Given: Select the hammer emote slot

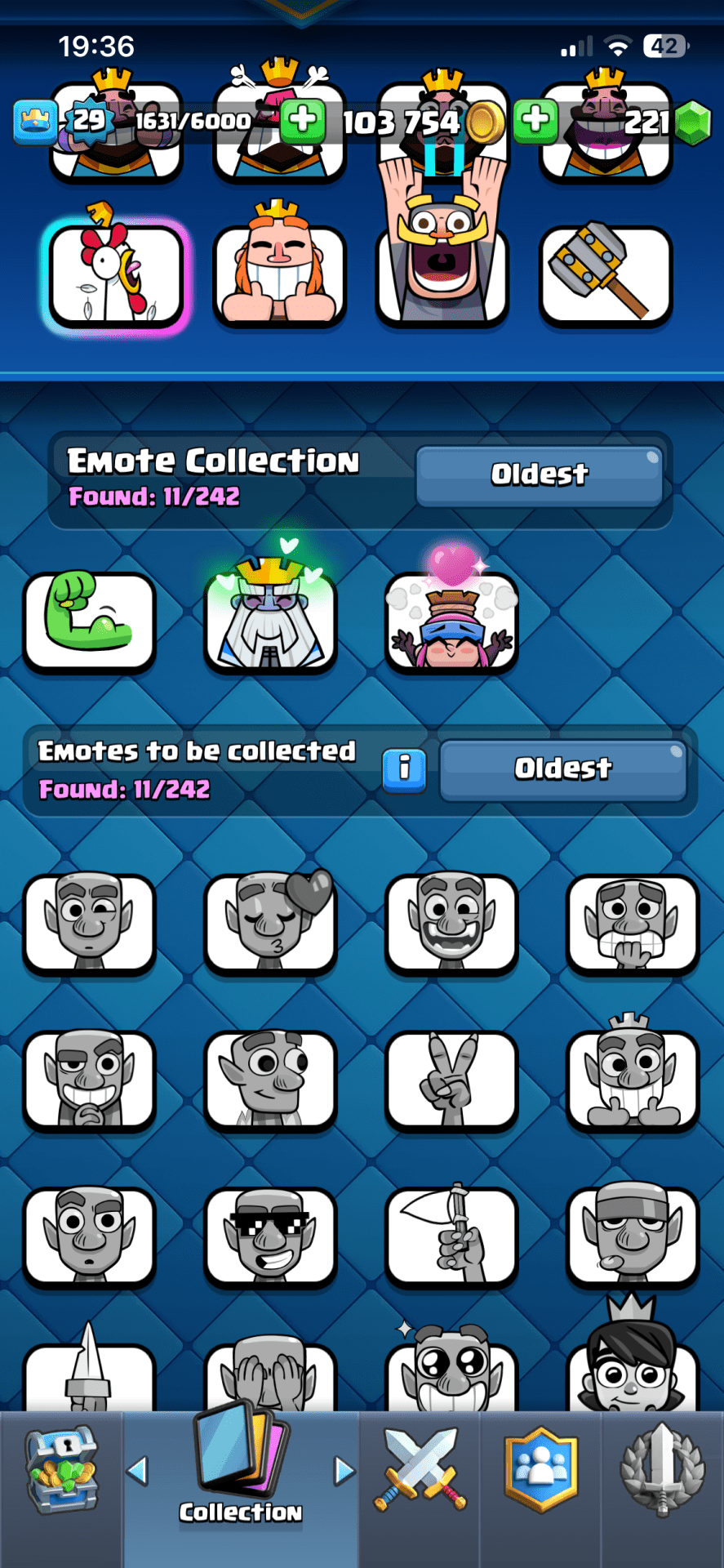Looking at the screenshot, I should [605, 274].
